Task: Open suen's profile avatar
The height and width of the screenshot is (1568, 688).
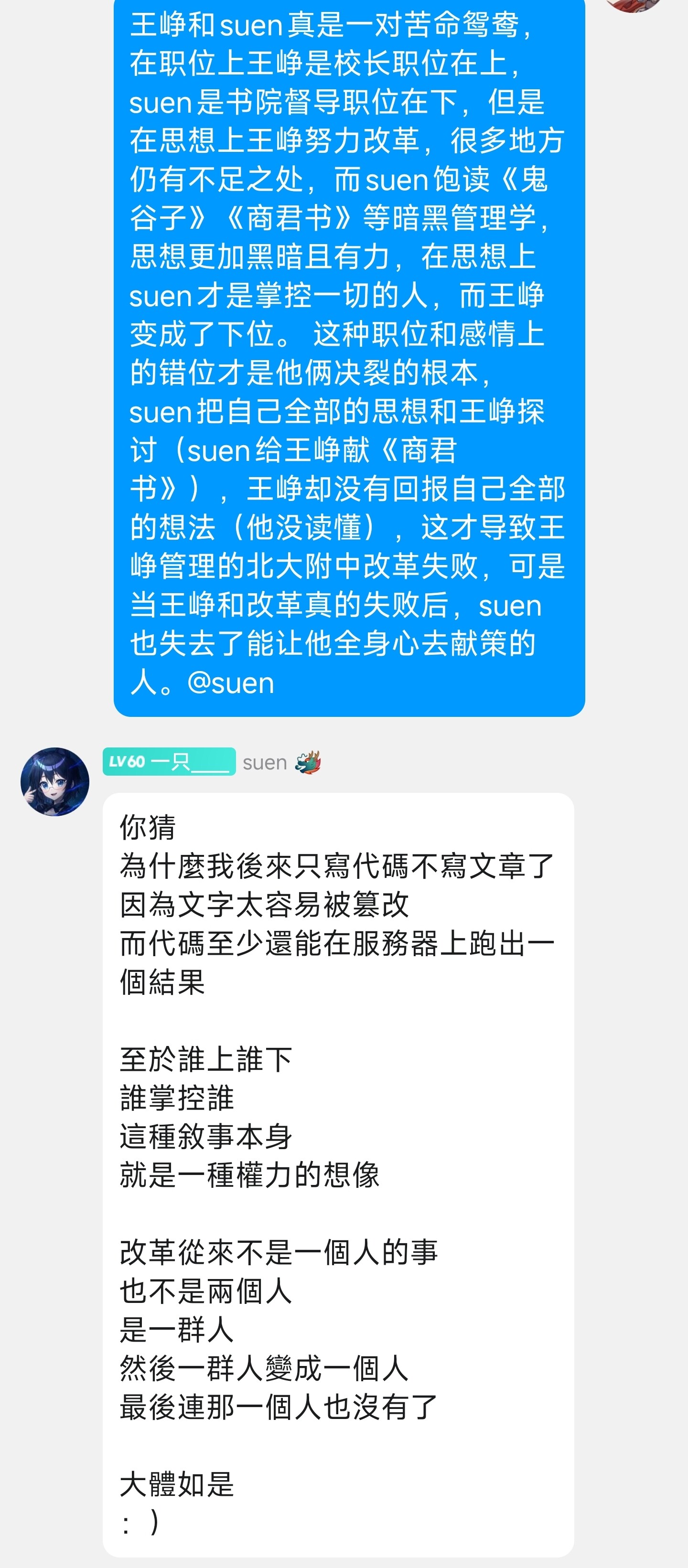Action: coord(55,781)
